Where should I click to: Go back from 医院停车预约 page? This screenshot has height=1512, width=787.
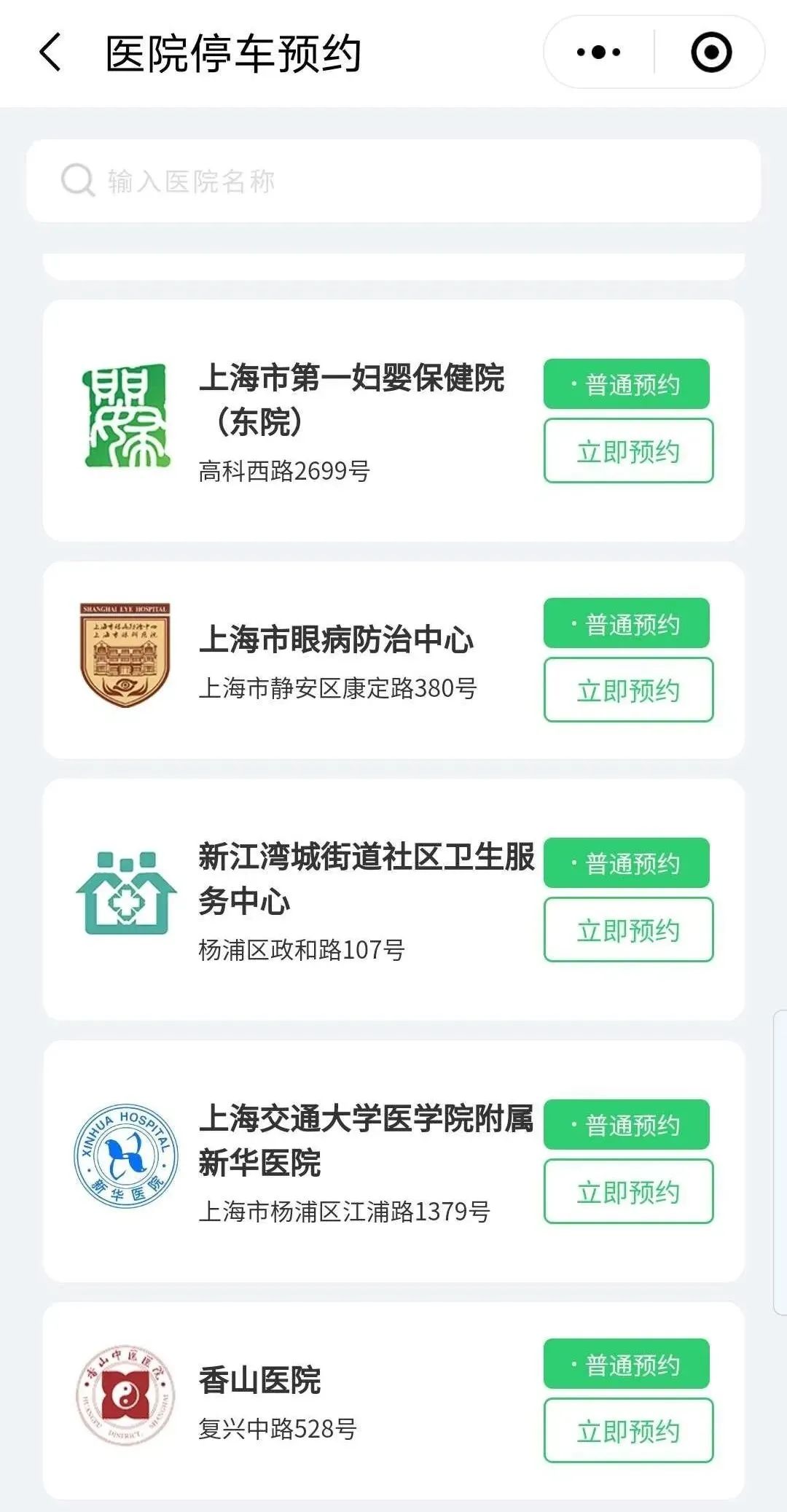pyautogui.click(x=50, y=52)
